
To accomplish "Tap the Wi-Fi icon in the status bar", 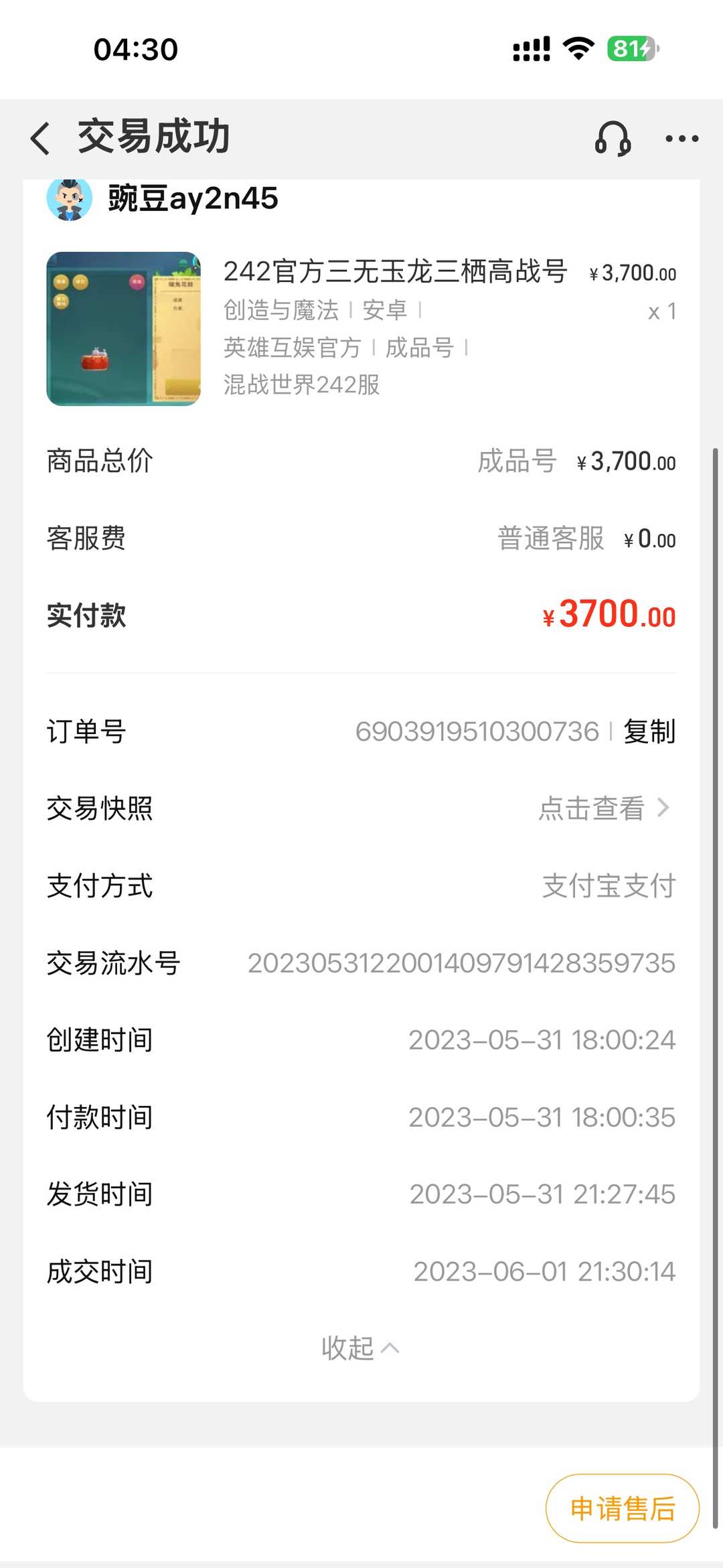I will [x=578, y=47].
